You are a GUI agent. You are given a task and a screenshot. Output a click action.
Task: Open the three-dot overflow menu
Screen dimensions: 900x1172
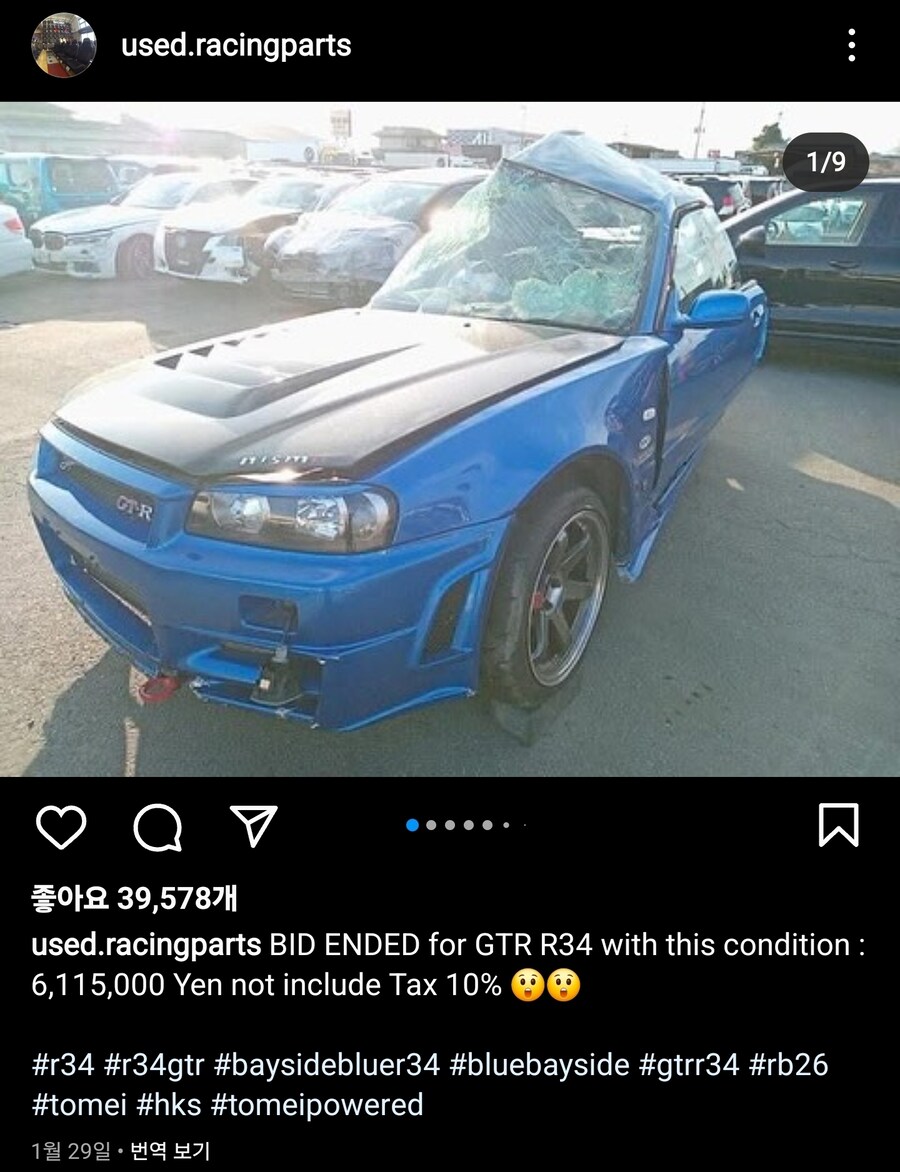(851, 45)
